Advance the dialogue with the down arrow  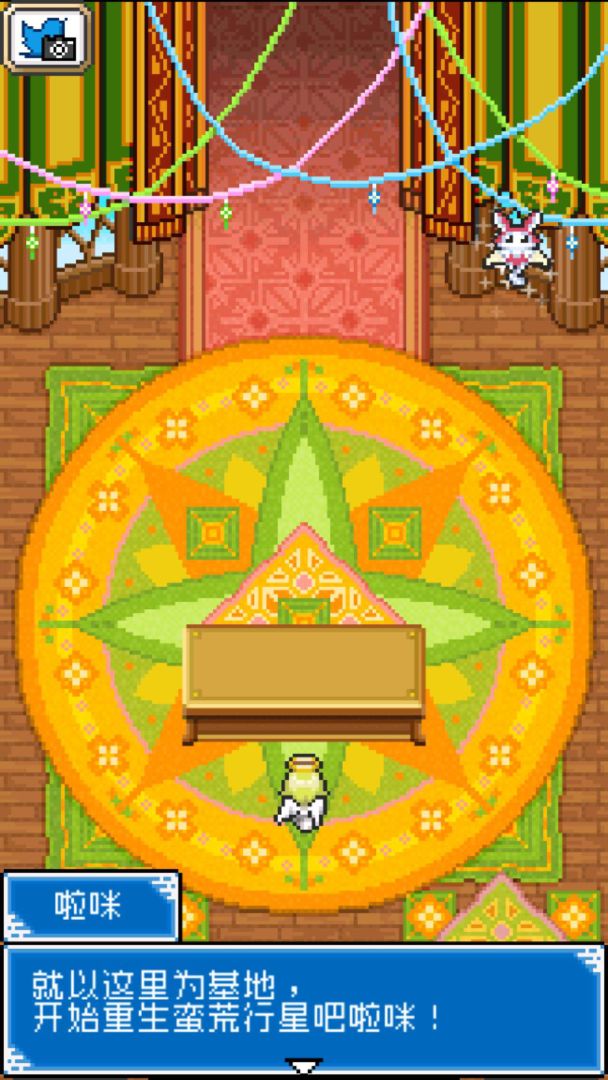303,1066
